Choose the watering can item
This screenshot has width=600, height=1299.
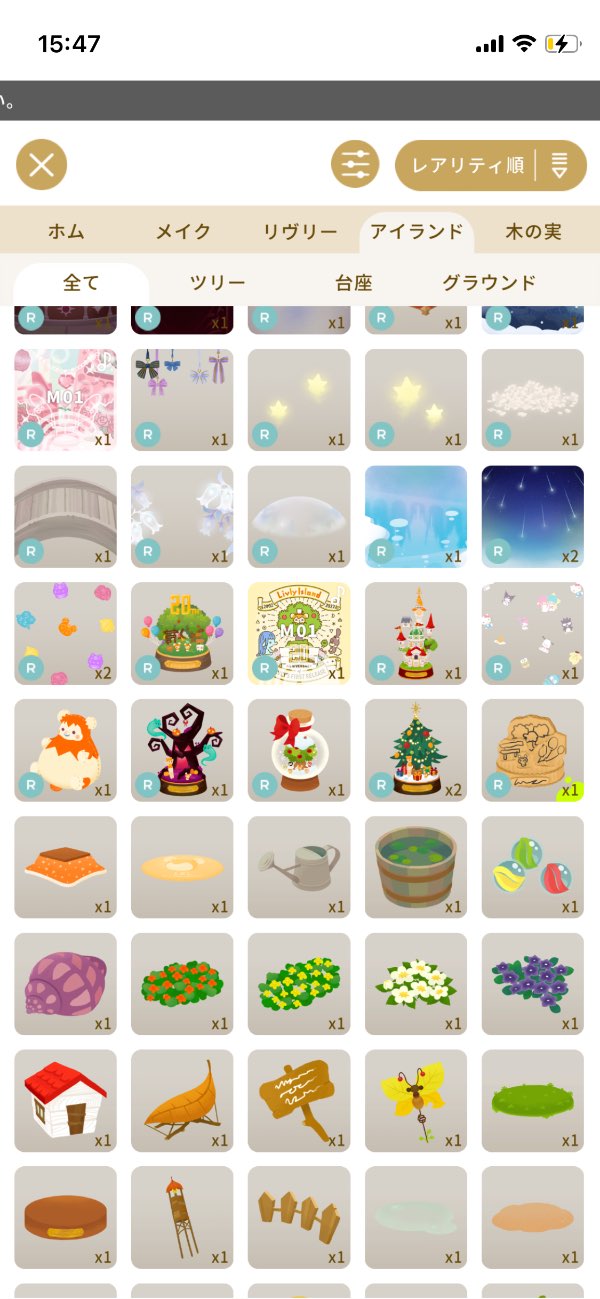(x=299, y=866)
